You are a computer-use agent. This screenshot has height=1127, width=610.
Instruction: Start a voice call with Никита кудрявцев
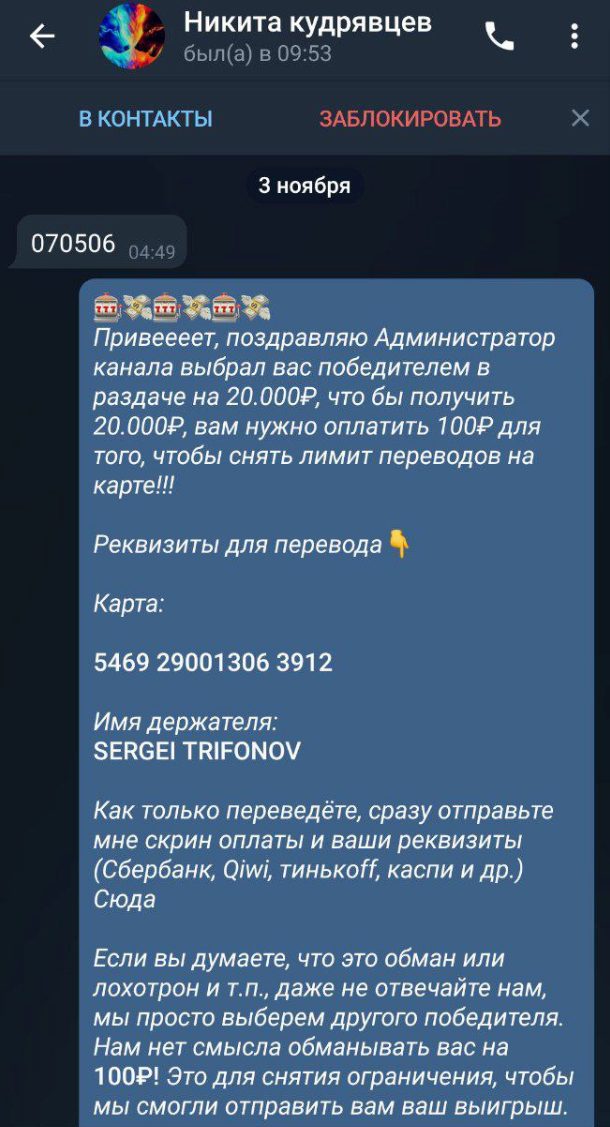[x=499, y=37]
